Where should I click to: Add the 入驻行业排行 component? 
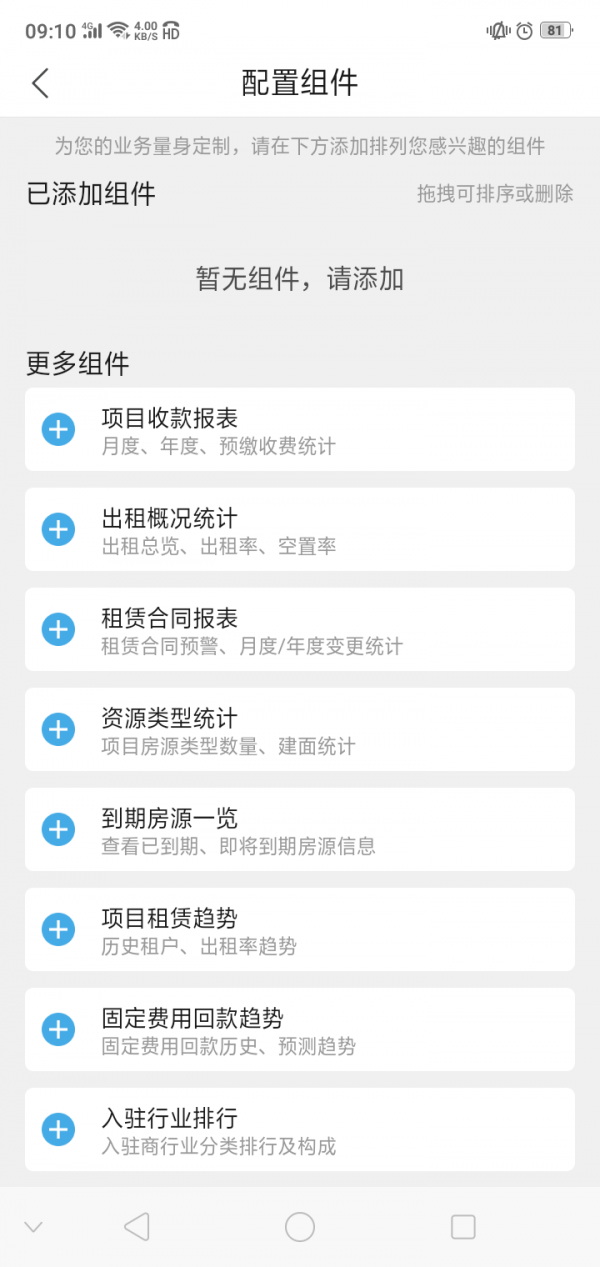[58, 1130]
